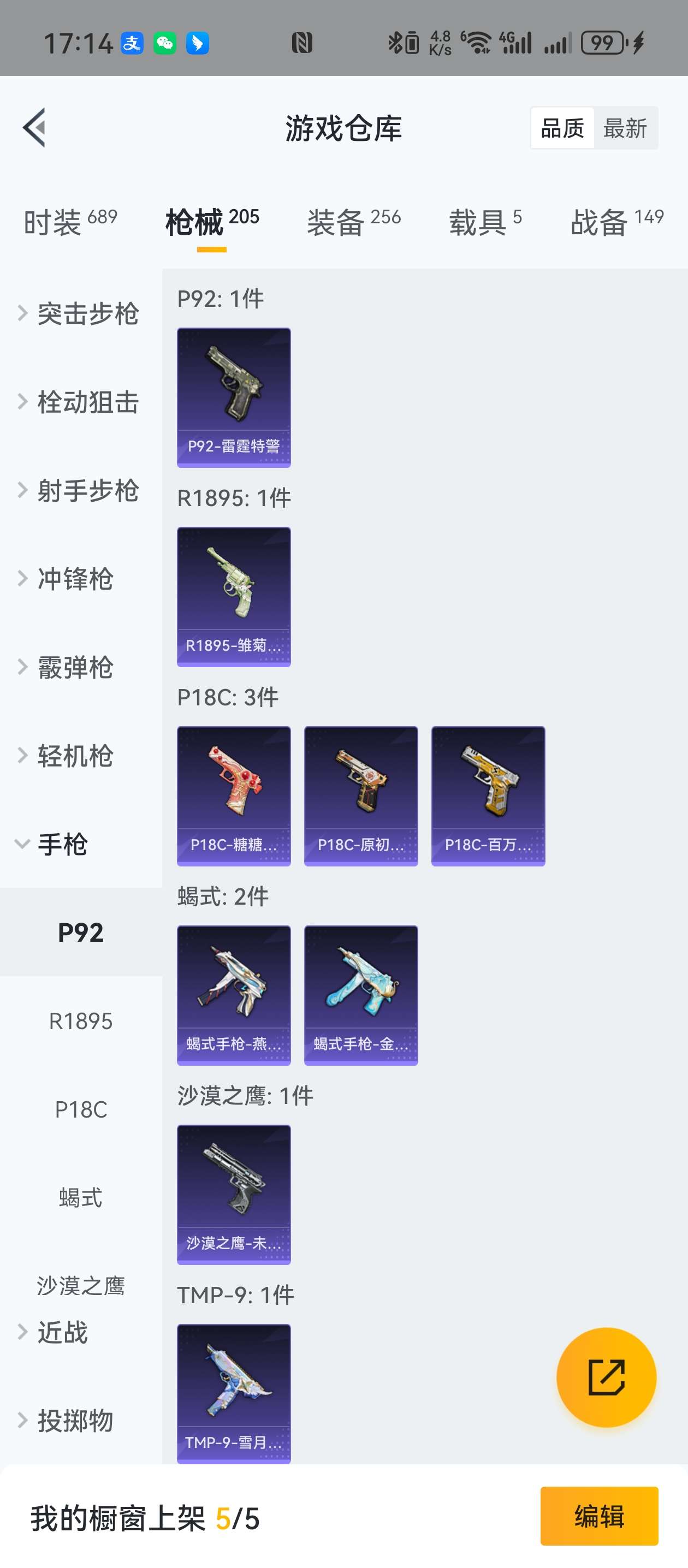This screenshot has width=688, height=1568.
Task: Open the P18C-百万 skin card
Action: 488,795
